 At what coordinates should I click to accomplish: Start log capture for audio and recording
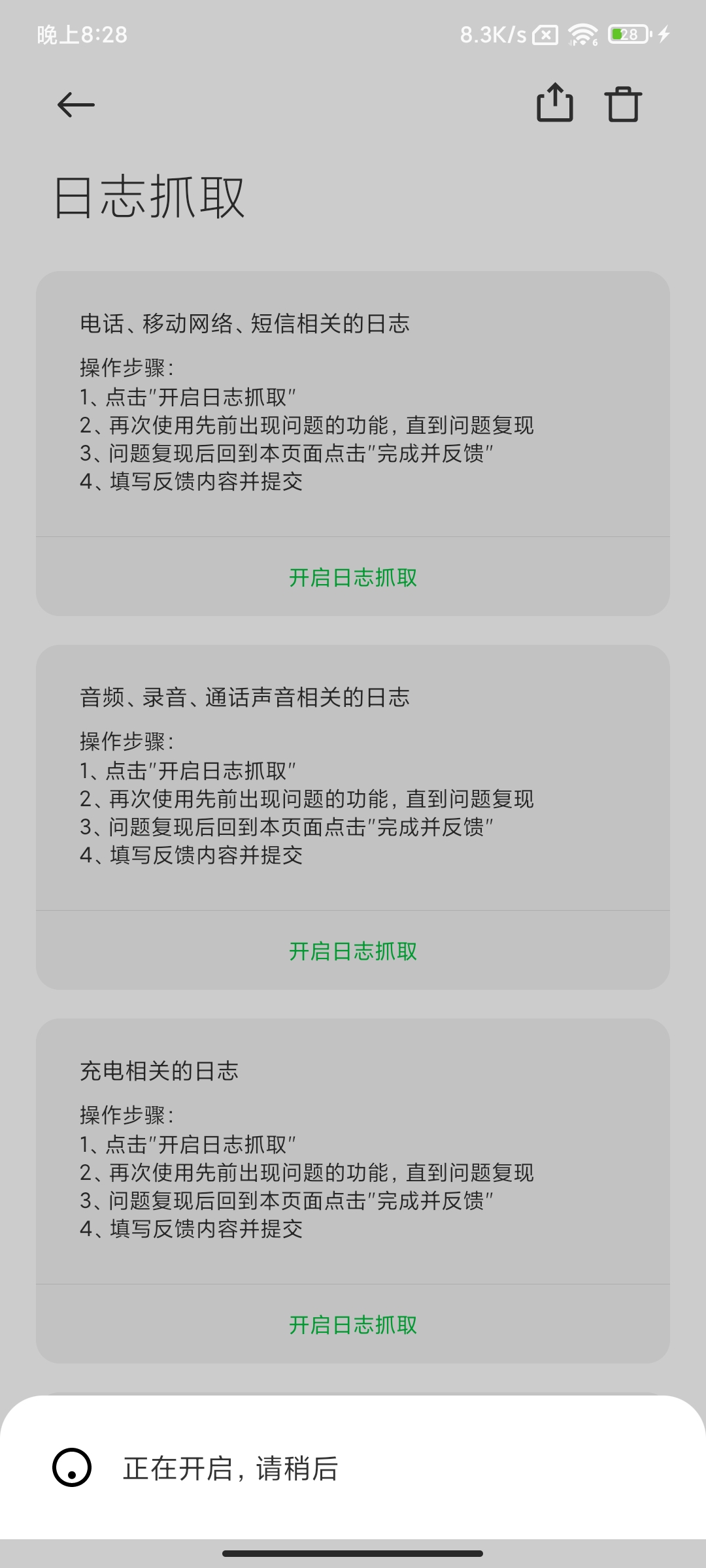pos(353,951)
